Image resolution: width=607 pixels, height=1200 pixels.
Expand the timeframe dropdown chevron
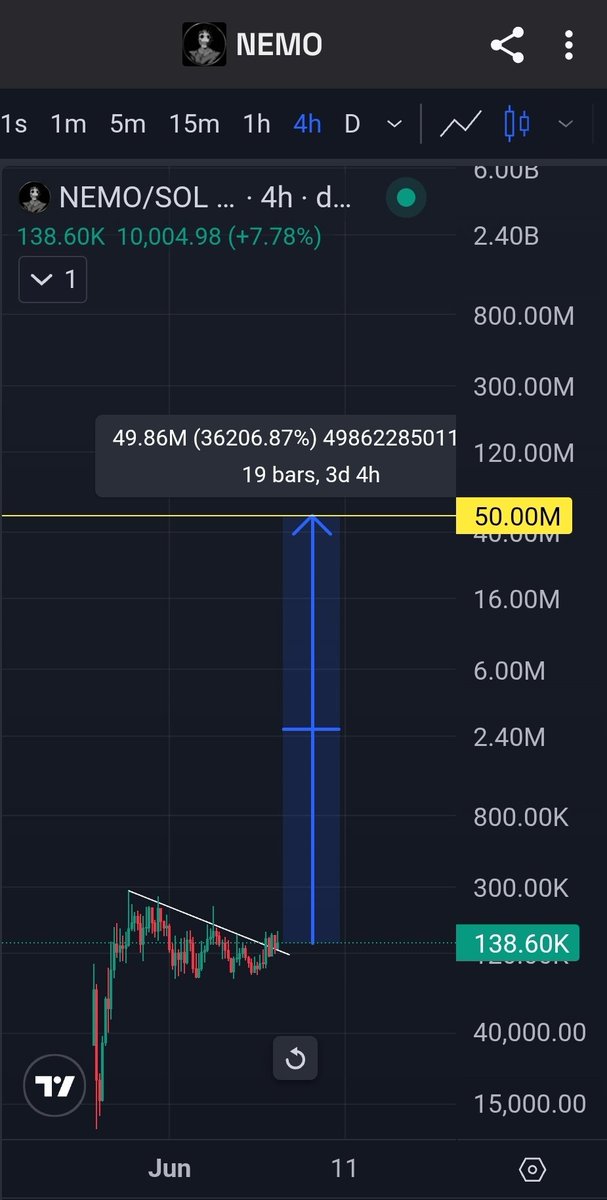[x=394, y=124]
